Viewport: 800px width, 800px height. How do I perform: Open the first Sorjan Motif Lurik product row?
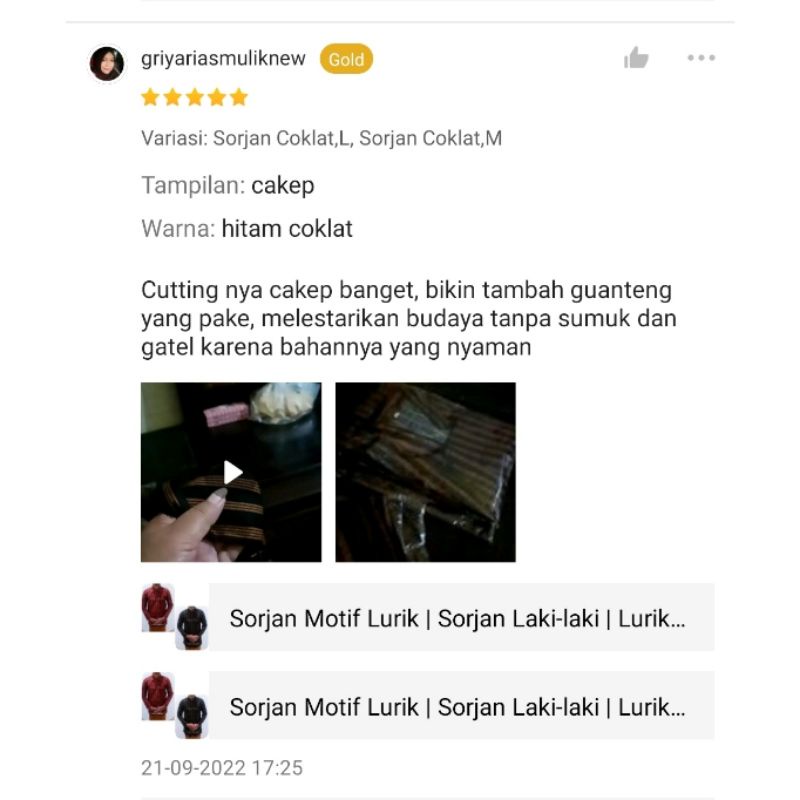pos(458,618)
